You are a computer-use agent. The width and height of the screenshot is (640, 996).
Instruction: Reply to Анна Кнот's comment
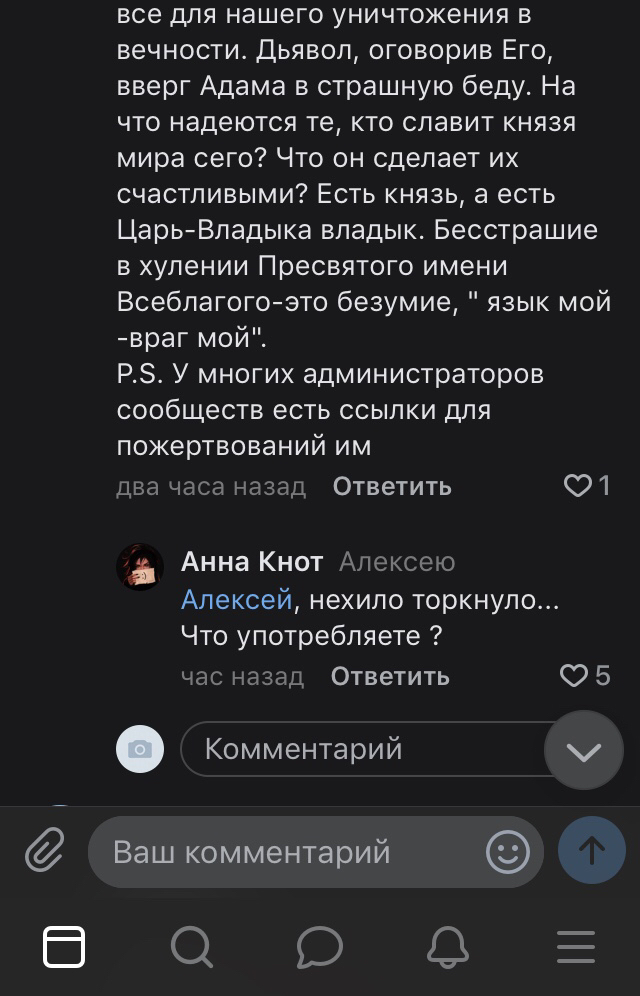(390, 677)
